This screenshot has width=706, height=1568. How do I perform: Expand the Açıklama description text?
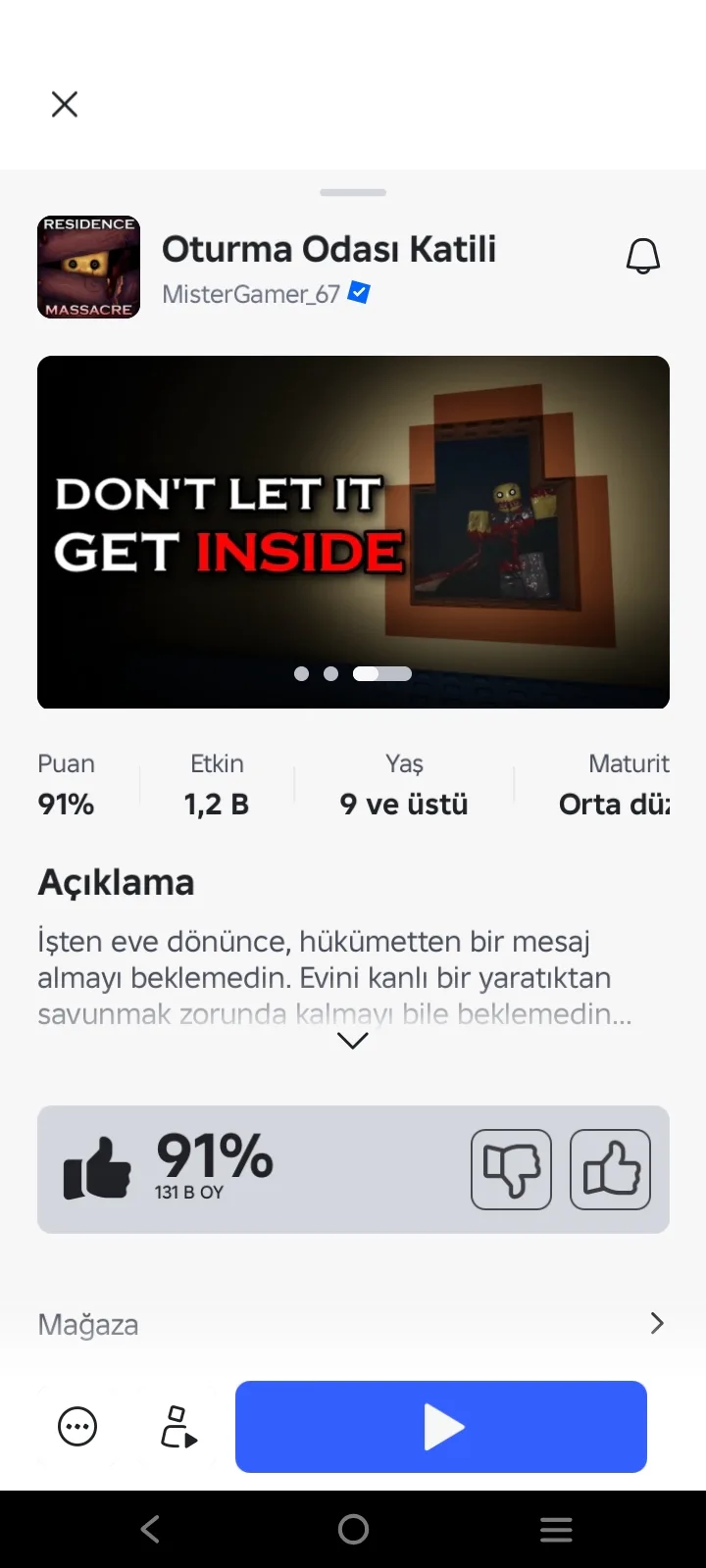[352, 1041]
